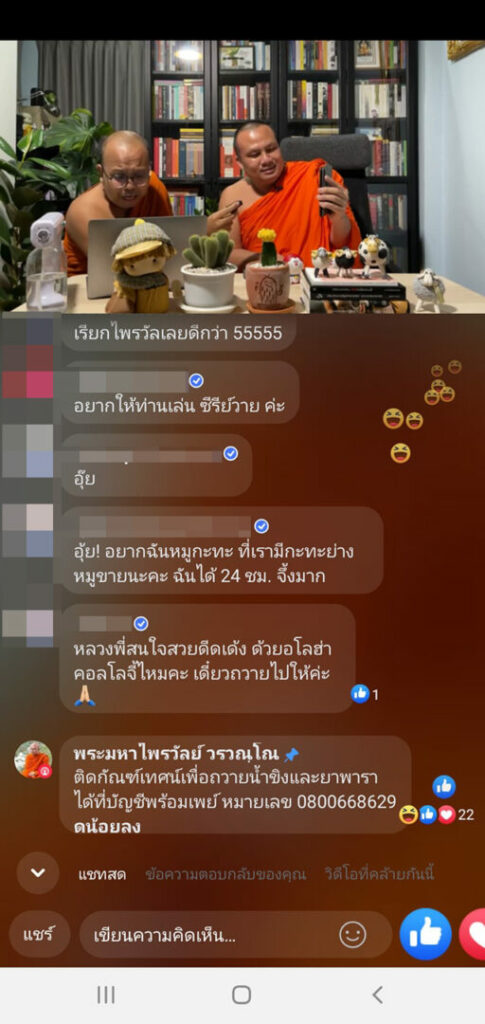Expand the live video player
Screen dimensions: 485x1024
pyautogui.click(x=242, y=176)
